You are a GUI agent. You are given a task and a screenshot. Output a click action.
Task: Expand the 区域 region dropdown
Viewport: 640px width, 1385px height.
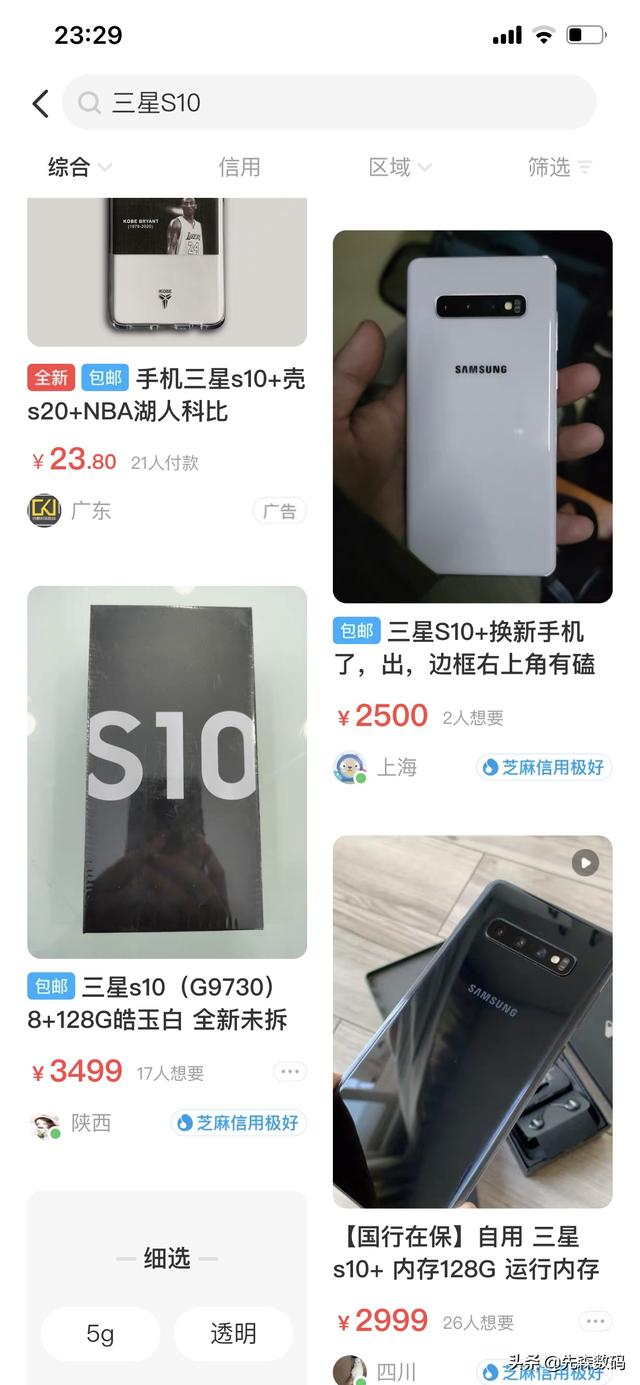pos(399,167)
